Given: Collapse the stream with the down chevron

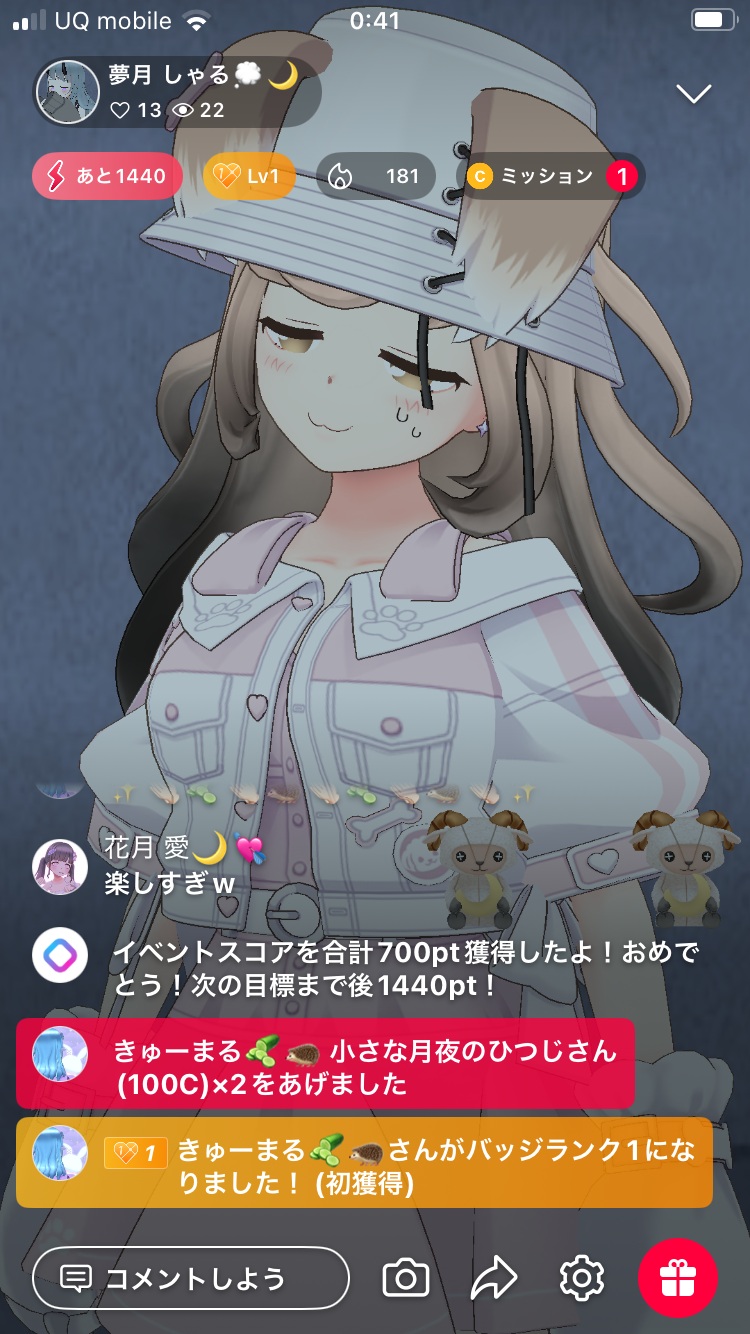Looking at the screenshot, I should click(693, 94).
